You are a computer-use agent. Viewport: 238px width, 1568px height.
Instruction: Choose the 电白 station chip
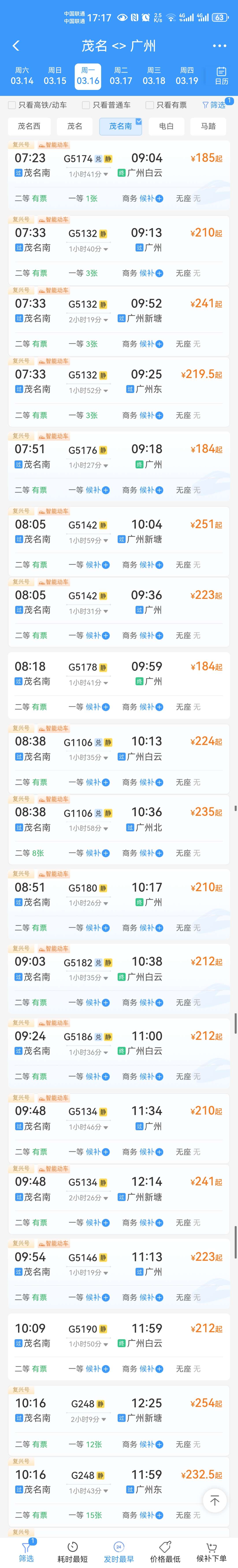(x=166, y=126)
